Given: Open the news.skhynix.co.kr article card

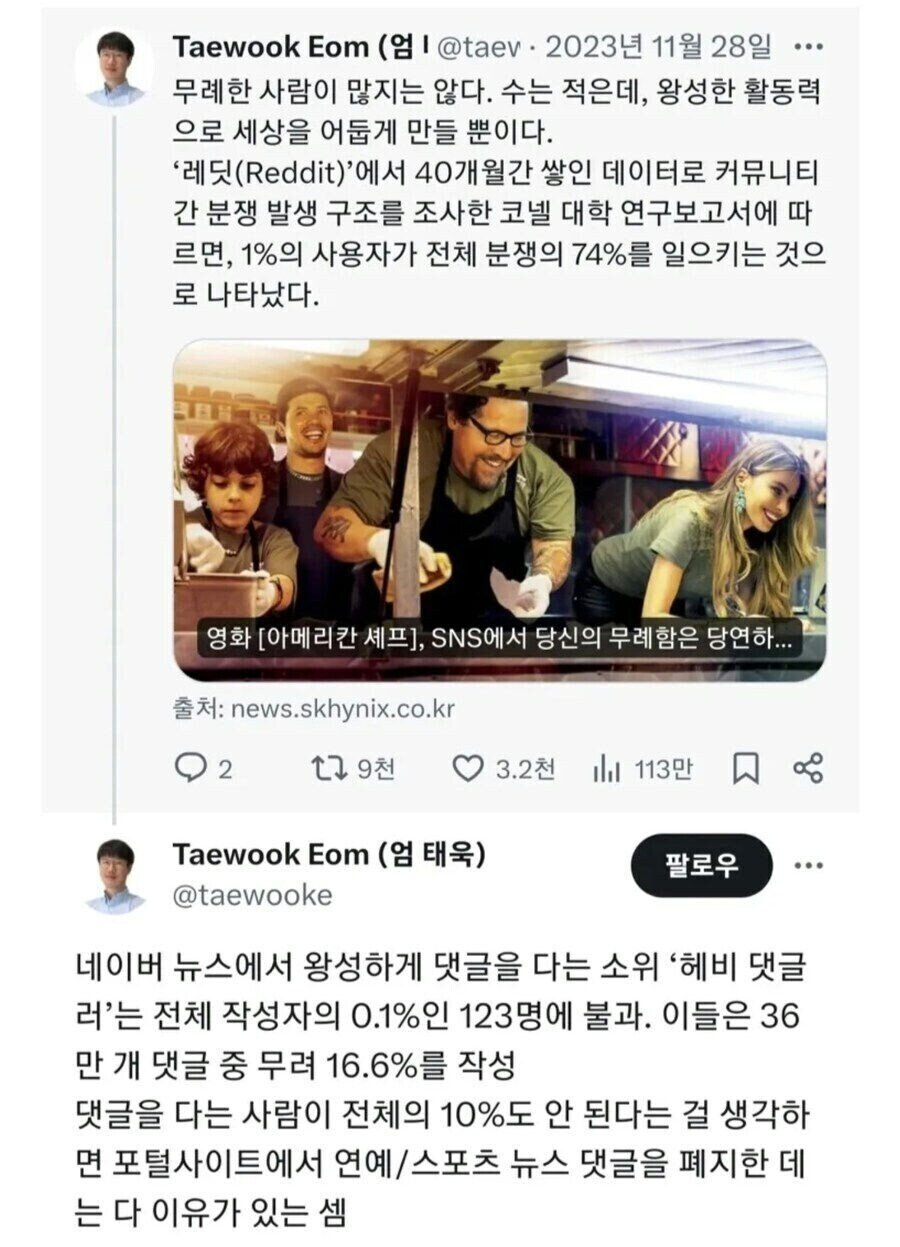Looking at the screenshot, I should tap(500, 510).
